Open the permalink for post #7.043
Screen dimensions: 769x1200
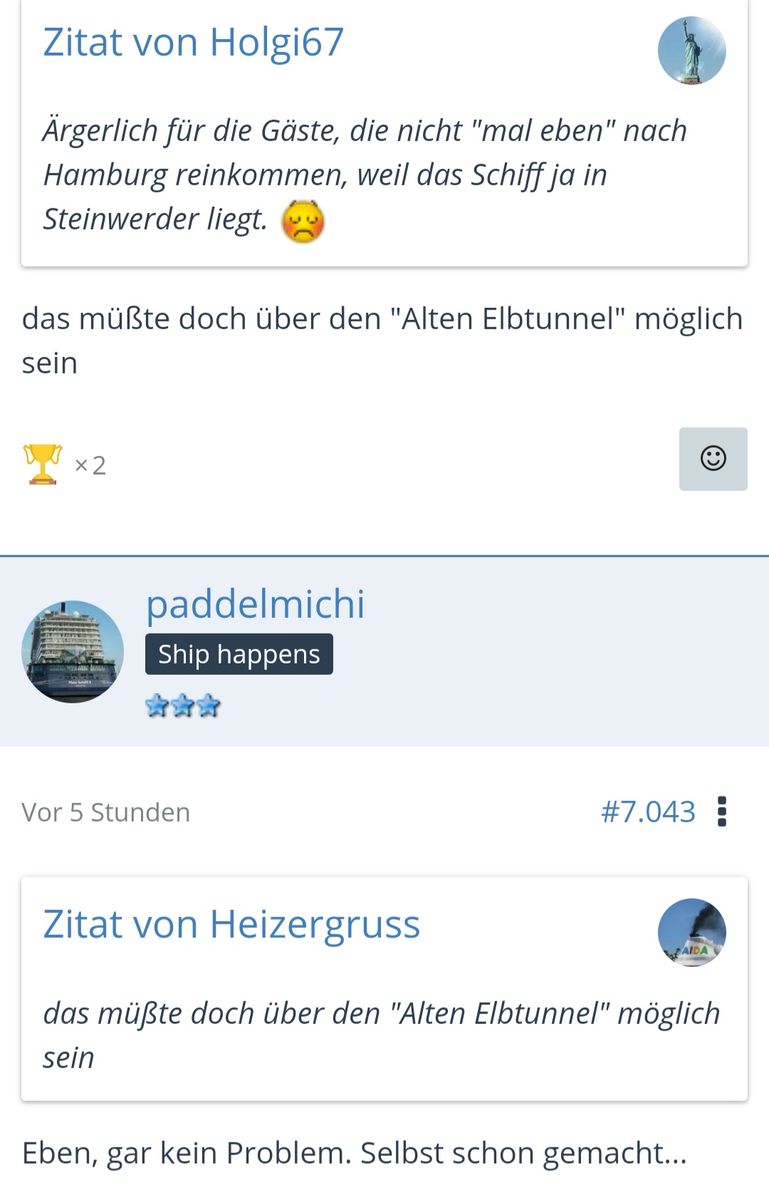pos(647,811)
